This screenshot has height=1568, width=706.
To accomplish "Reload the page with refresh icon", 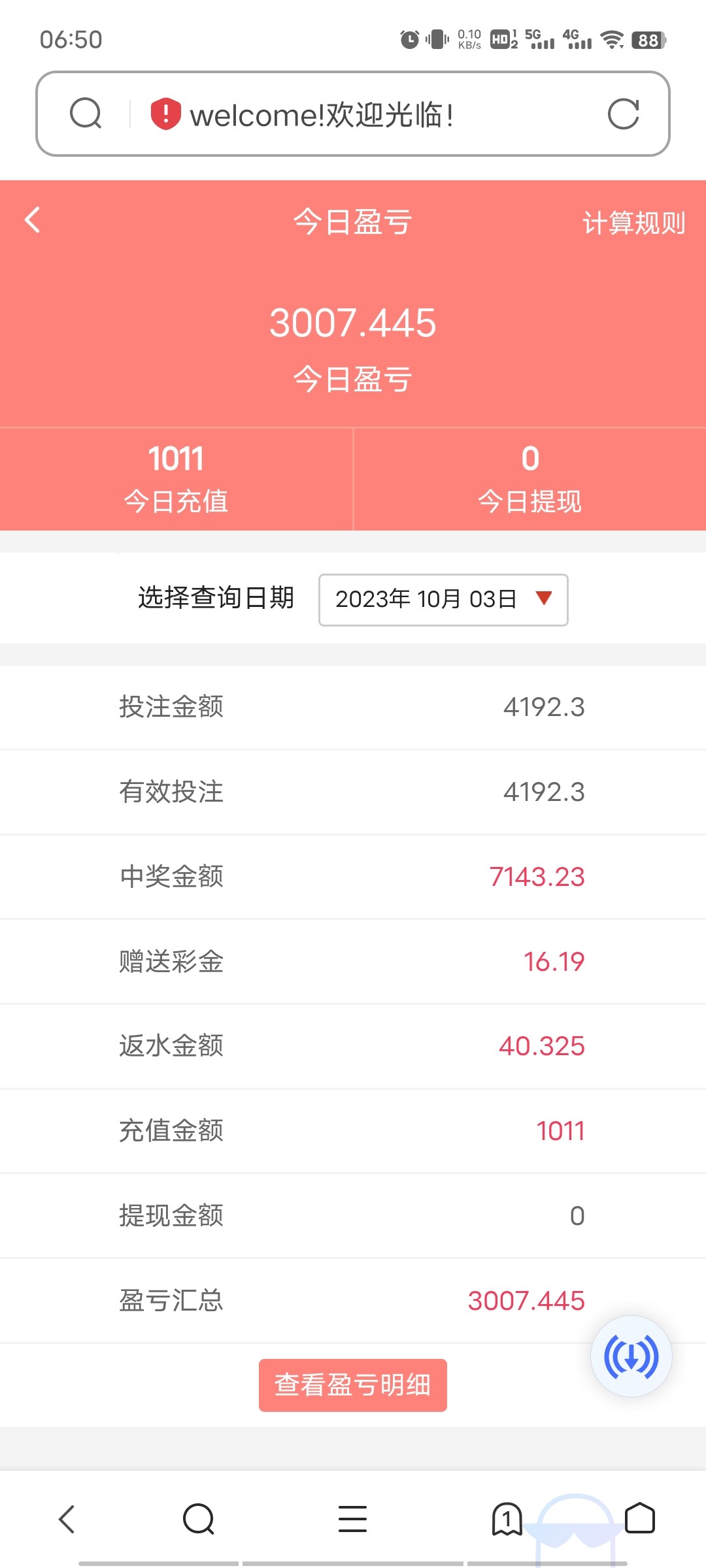I will [623, 114].
